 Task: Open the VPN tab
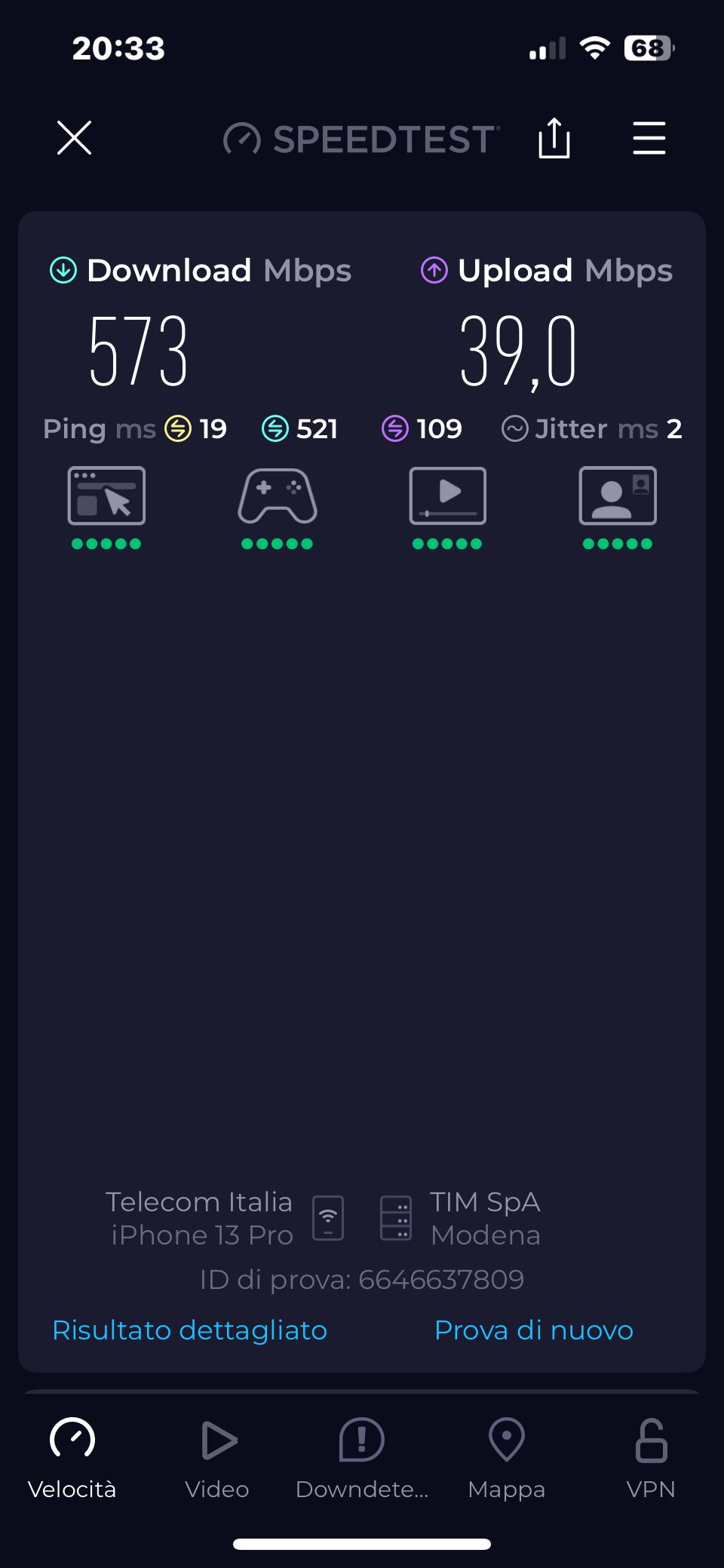pyautogui.click(x=651, y=1457)
